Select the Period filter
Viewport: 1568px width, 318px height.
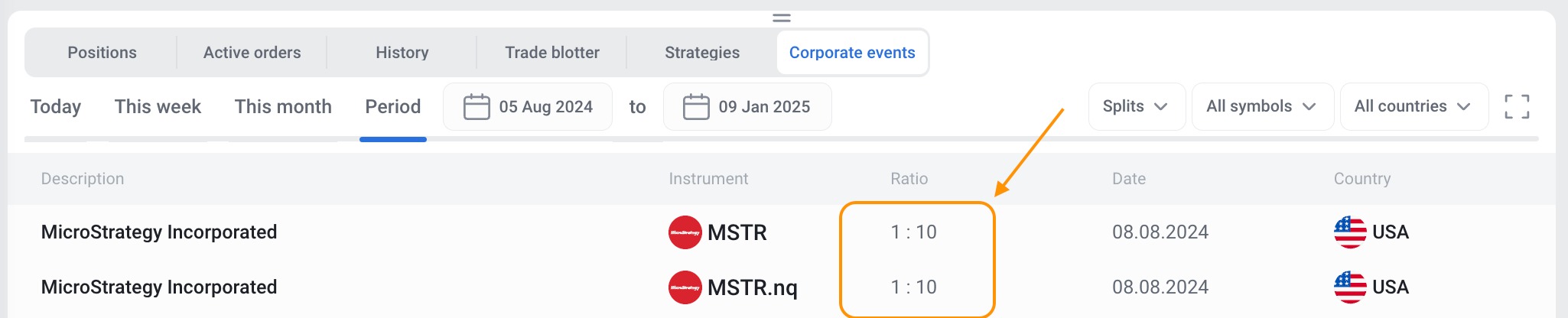click(x=392, y=107)
